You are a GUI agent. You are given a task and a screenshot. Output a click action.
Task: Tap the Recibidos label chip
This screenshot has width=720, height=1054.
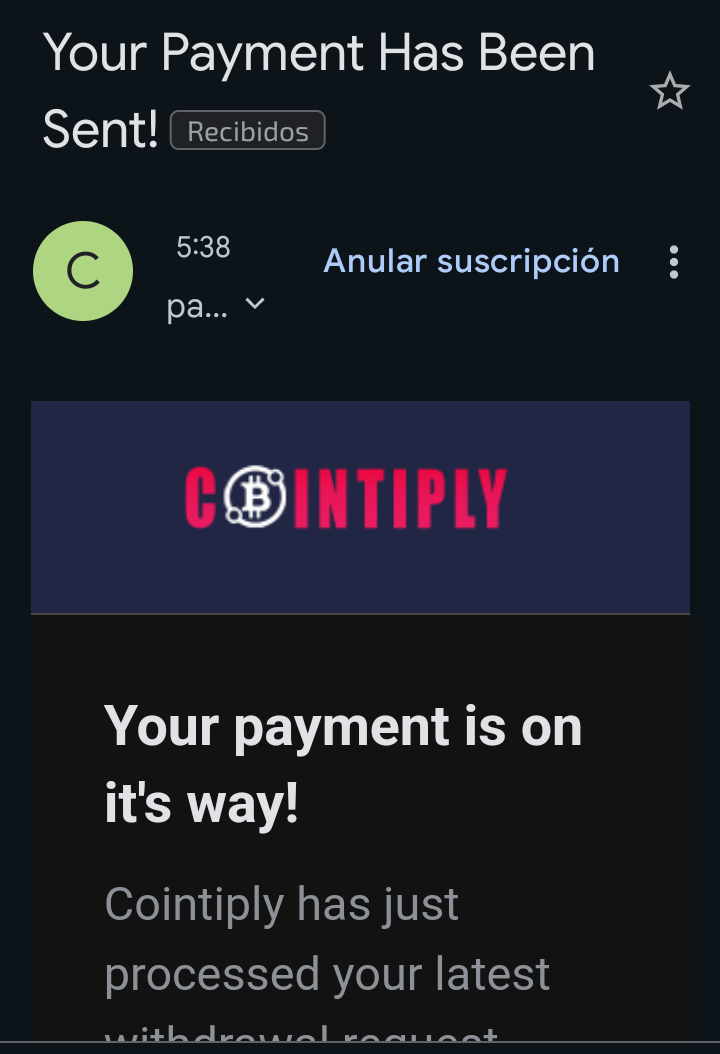tap(248, 131)
